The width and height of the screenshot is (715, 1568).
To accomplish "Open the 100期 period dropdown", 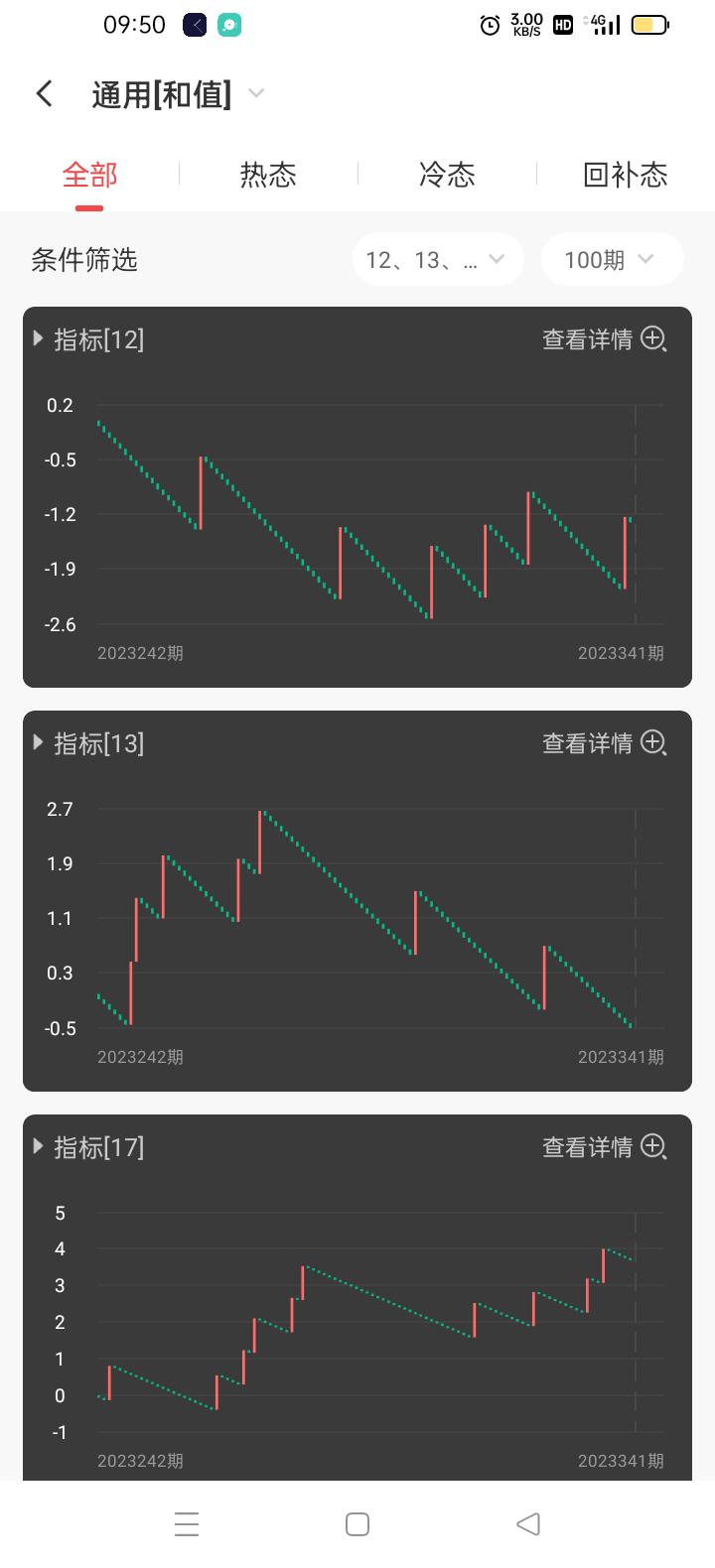I will [611, 260].
